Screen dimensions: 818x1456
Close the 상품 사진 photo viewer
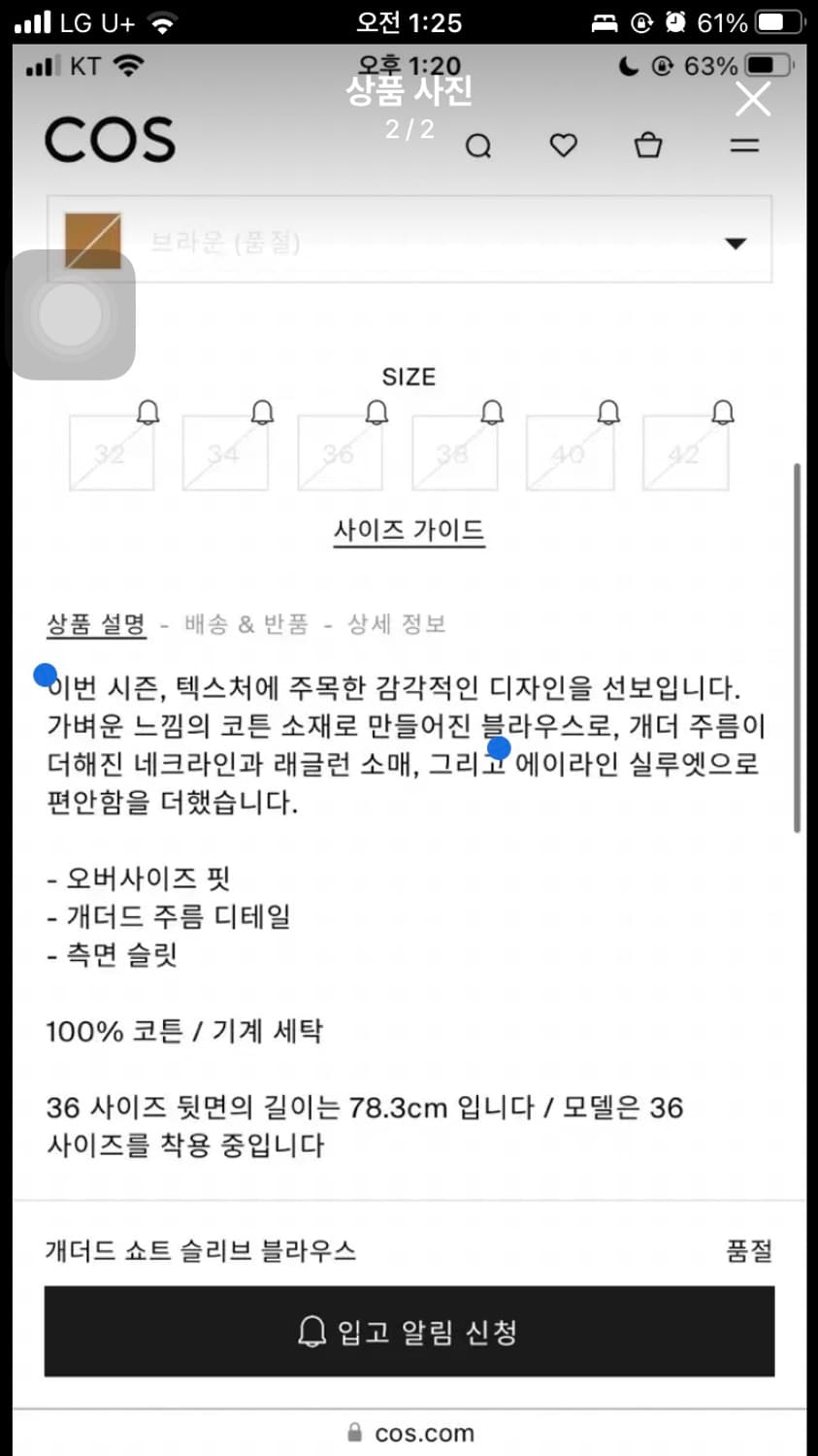(x=752, y=99)
